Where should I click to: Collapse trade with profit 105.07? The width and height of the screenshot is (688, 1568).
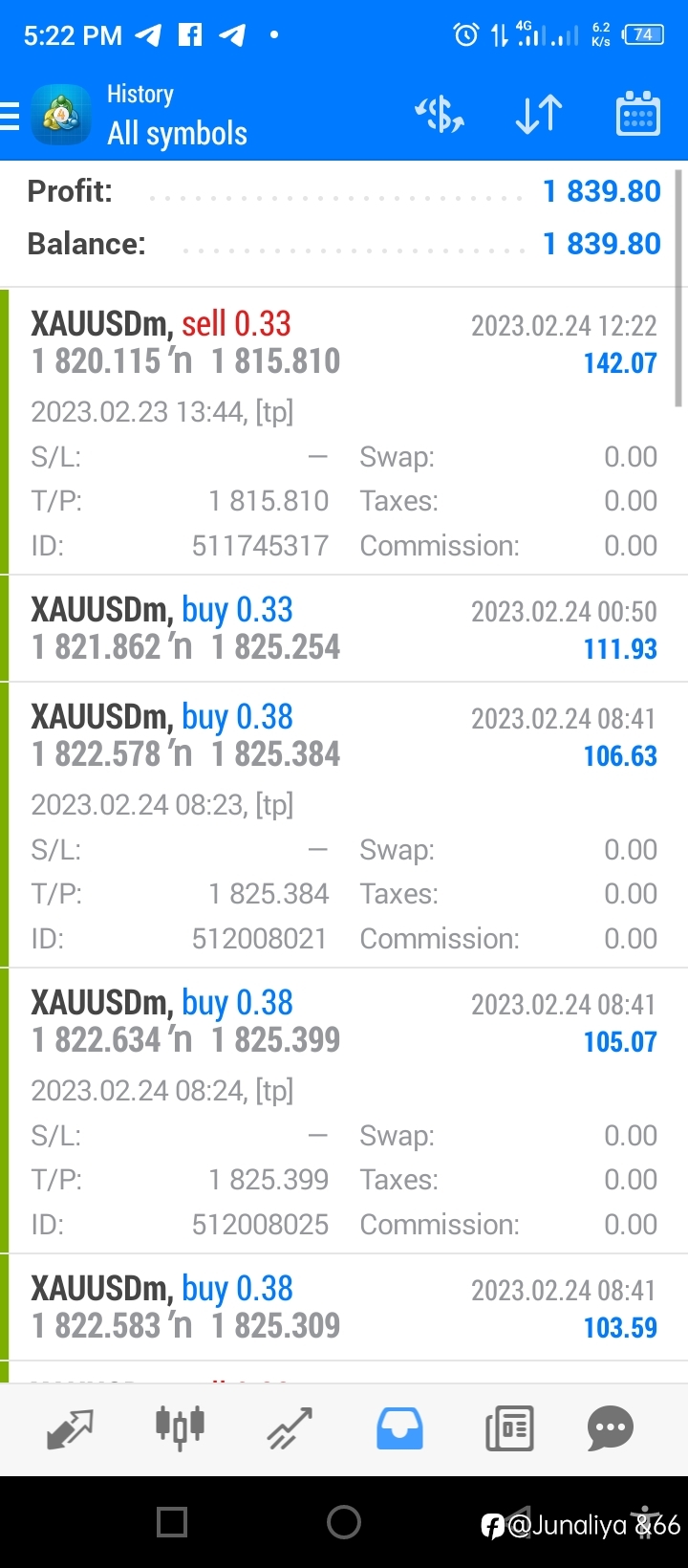(x=344, y=1111)
